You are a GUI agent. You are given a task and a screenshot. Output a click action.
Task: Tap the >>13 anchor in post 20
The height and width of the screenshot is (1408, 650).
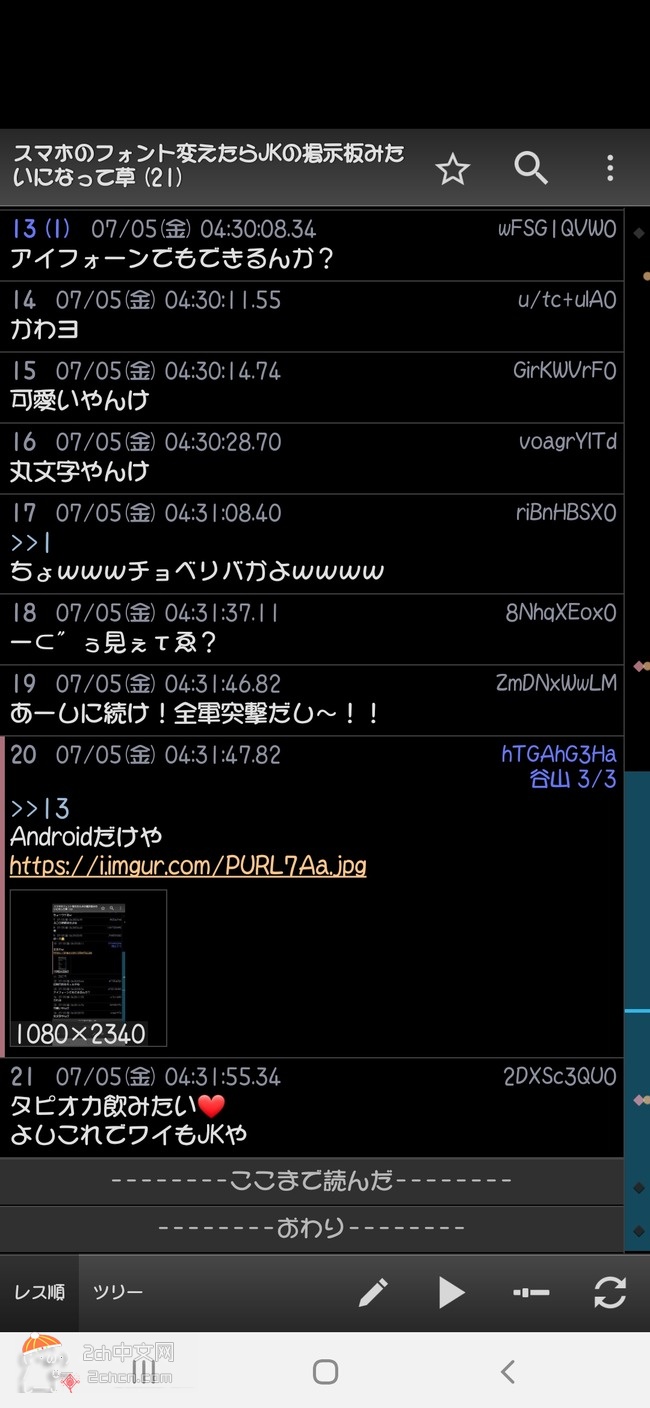pos(40,809)
